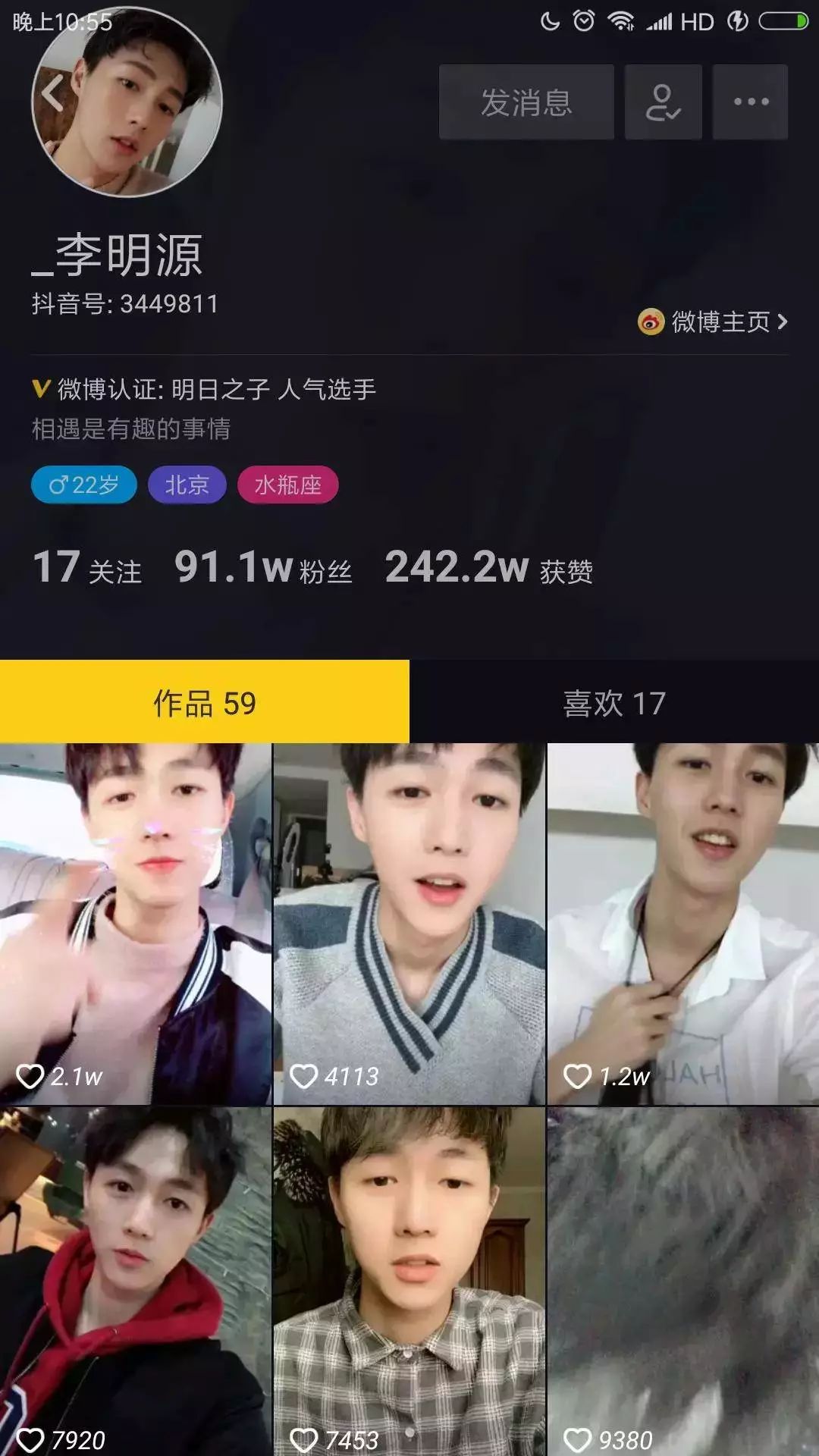Tap the 发消息 message button
The image size is (819, 1456).
(526, 102)
